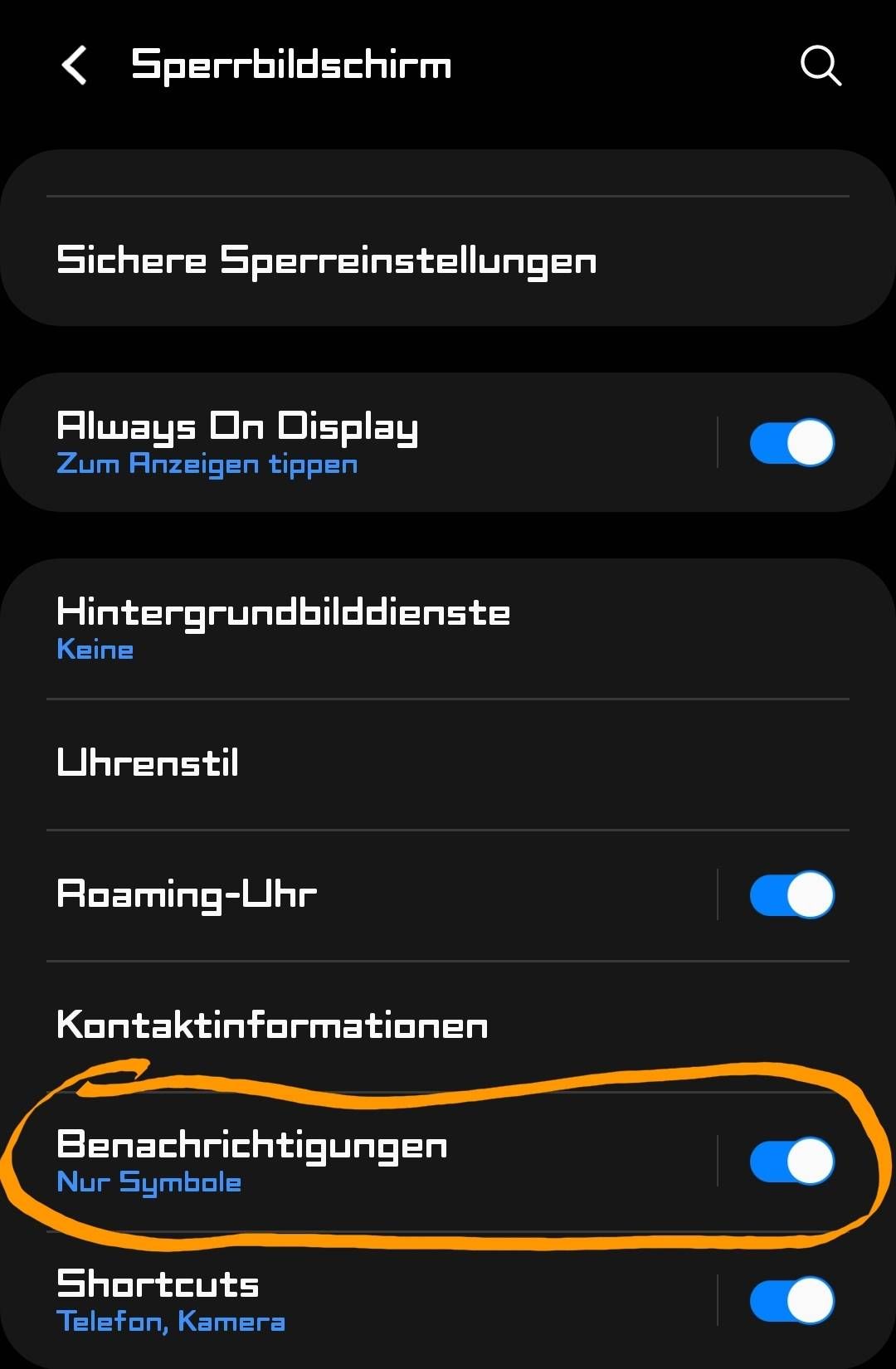This screenshot has height=1369, width=896.
Task: Disable the Roaming-Uhr switch
Action: [791, 894]
